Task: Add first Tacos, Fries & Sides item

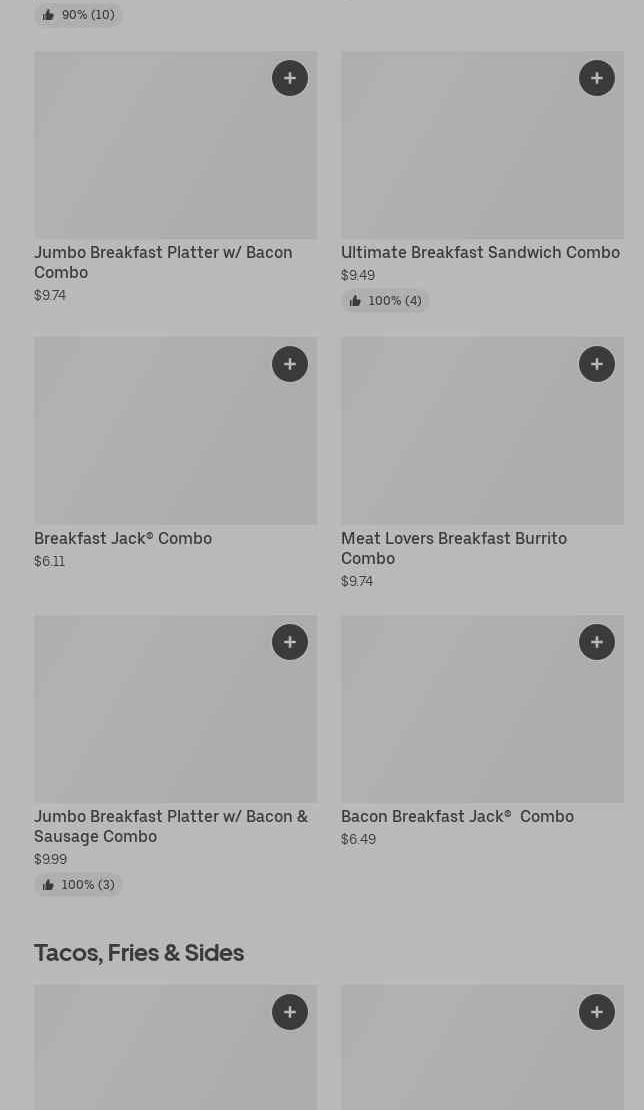Action: (290, 1012)
